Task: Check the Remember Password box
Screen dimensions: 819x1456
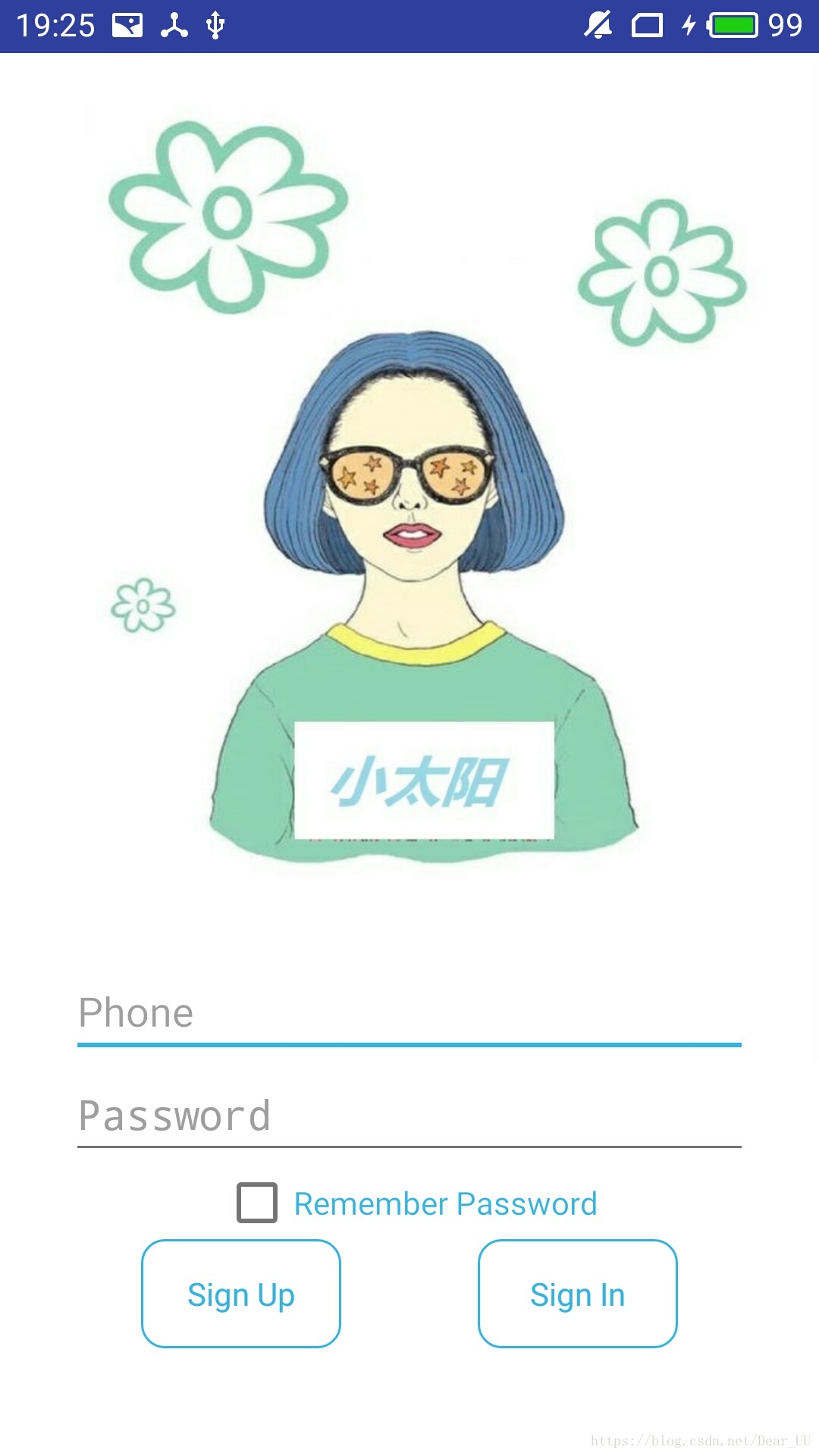Action: click(257, 1203)
